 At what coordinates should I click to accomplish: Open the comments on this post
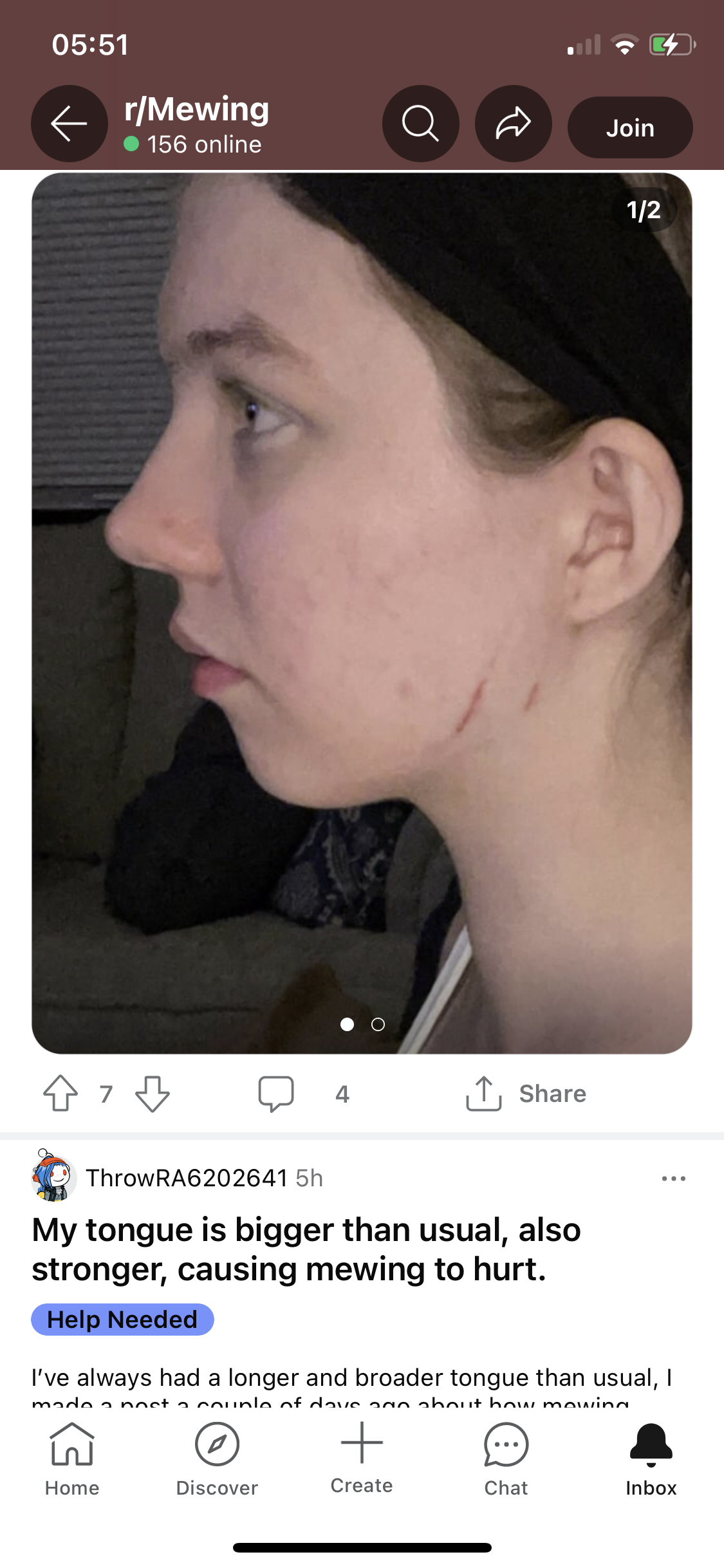277,1093
